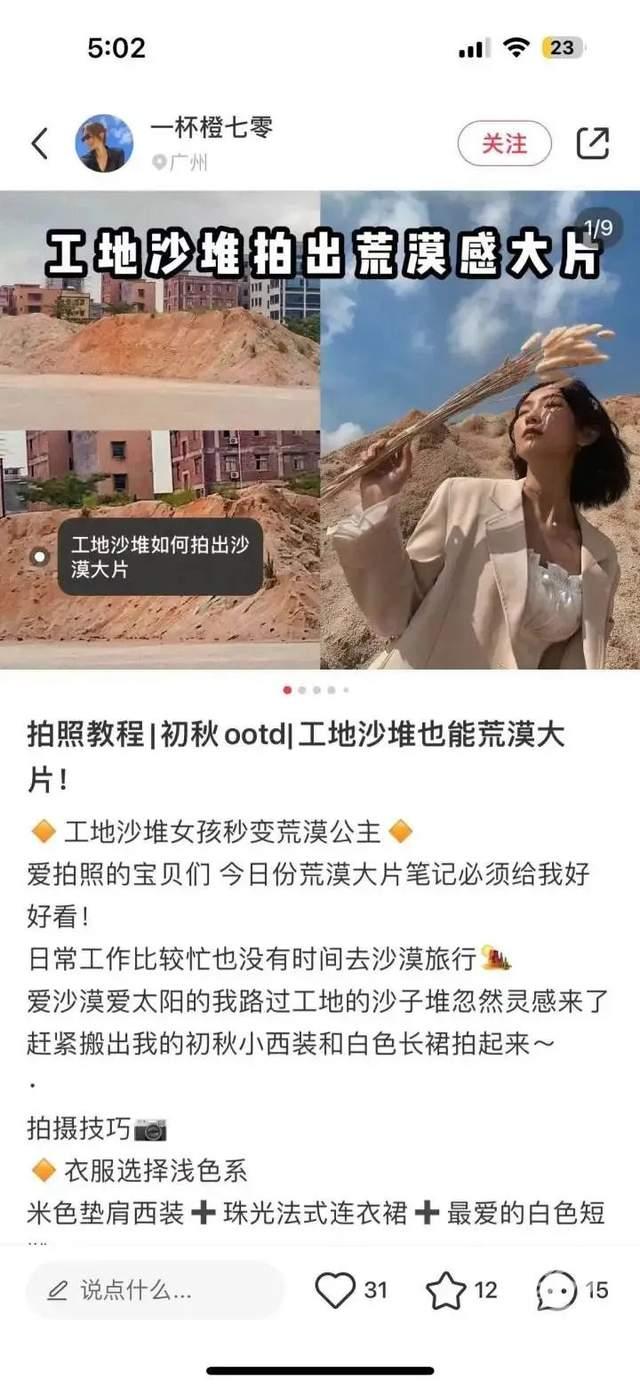
Task: Go back using the top-left arrow
Action: tap(40, 144)
